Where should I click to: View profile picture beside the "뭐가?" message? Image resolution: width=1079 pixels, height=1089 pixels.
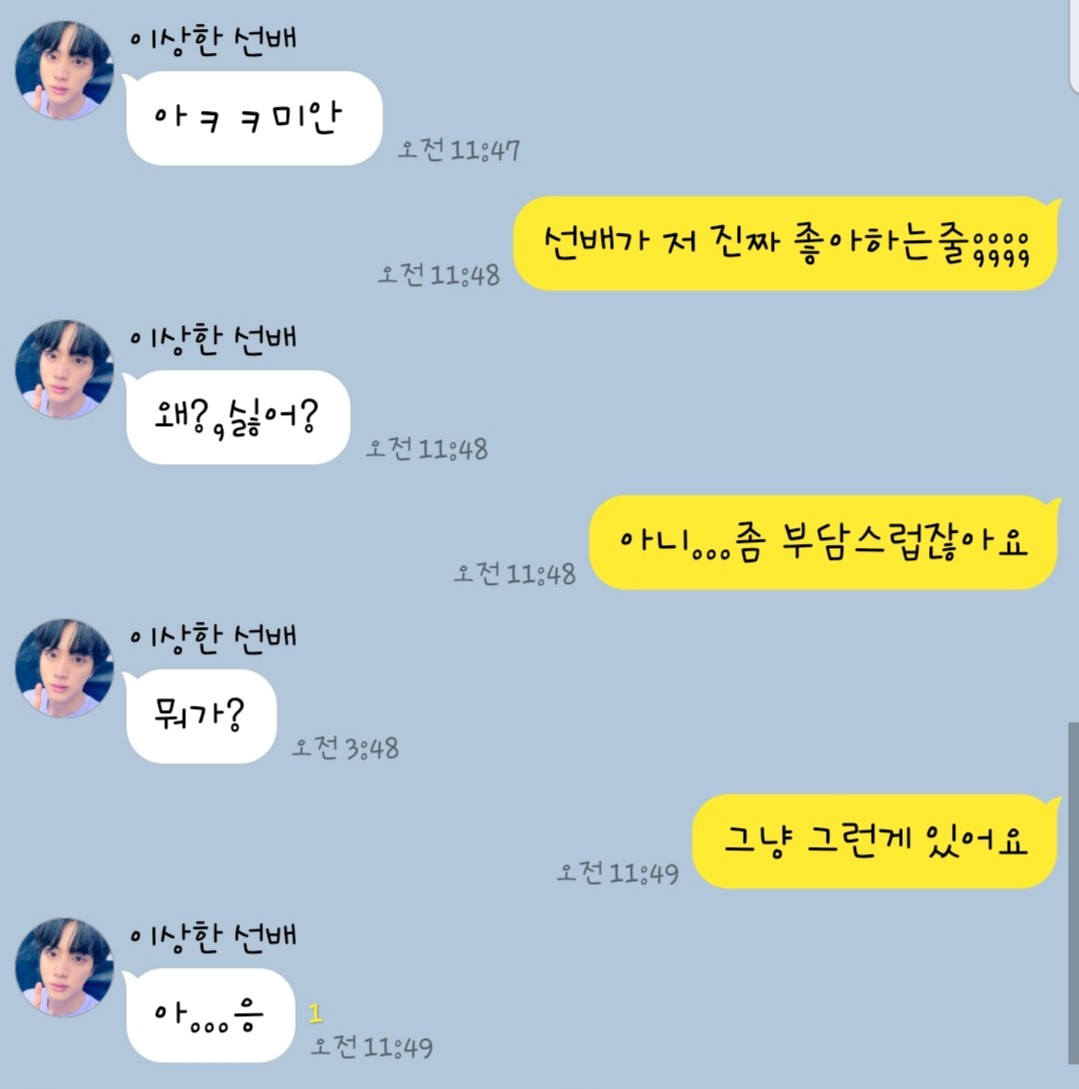pyautogui.click(x=64, y=668)
